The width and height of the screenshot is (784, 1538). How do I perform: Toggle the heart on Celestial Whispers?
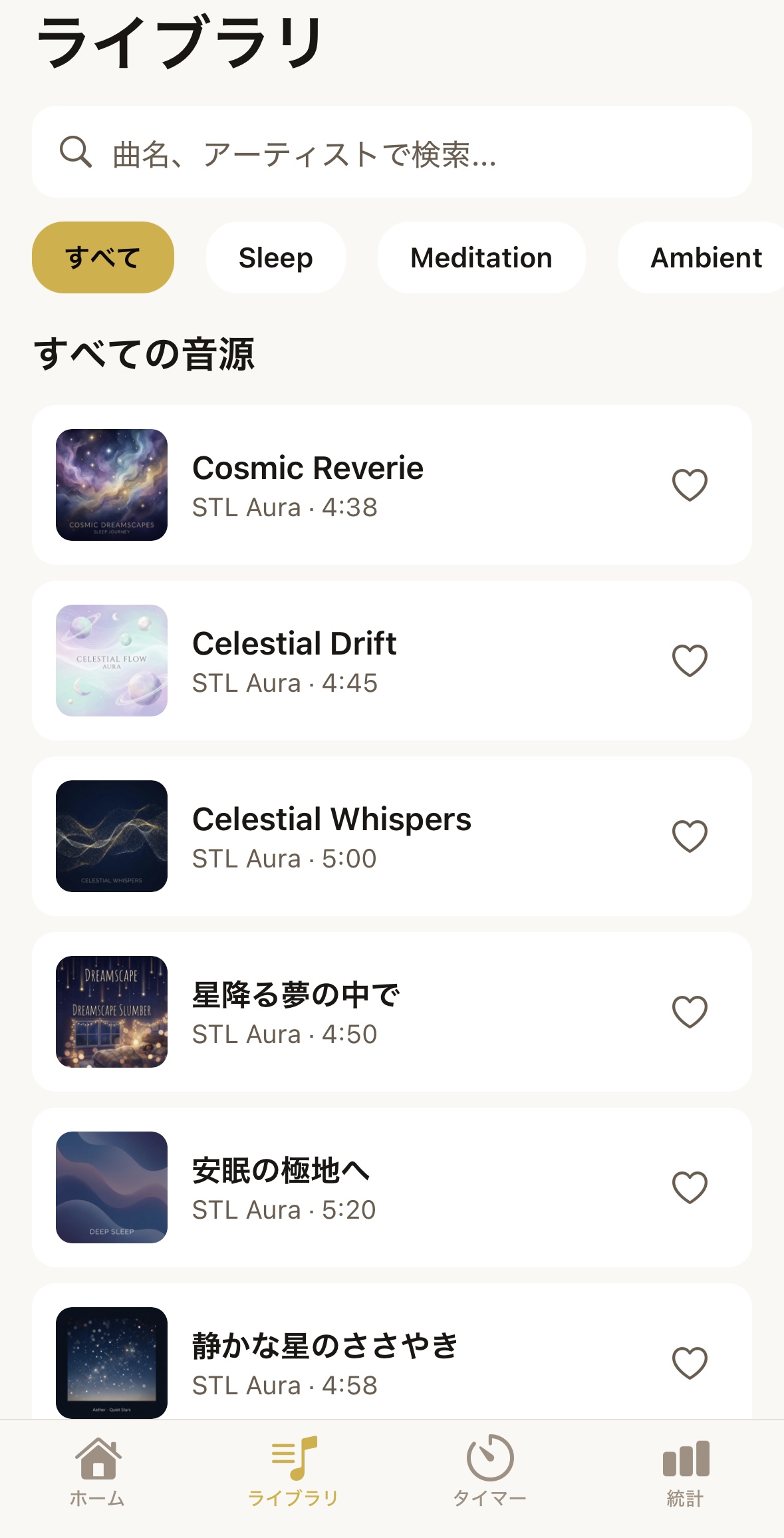(688, 836)
